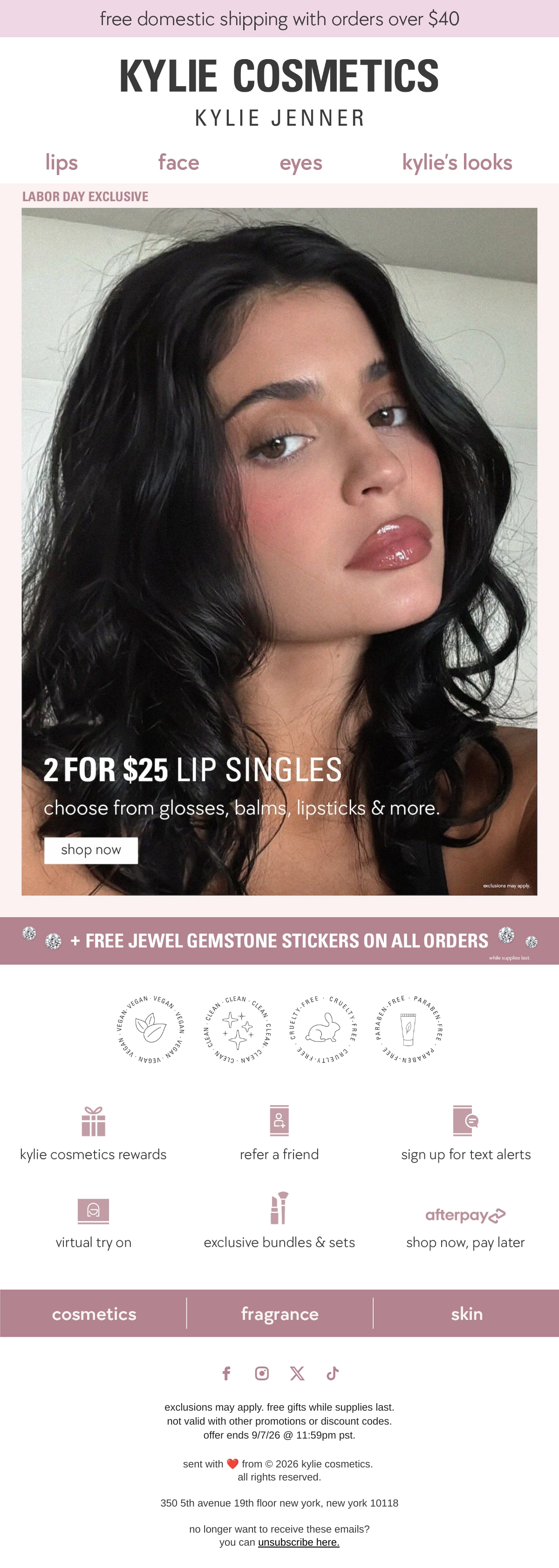
Task: Browse kylie's looks
Action: [x=457, y=162]
